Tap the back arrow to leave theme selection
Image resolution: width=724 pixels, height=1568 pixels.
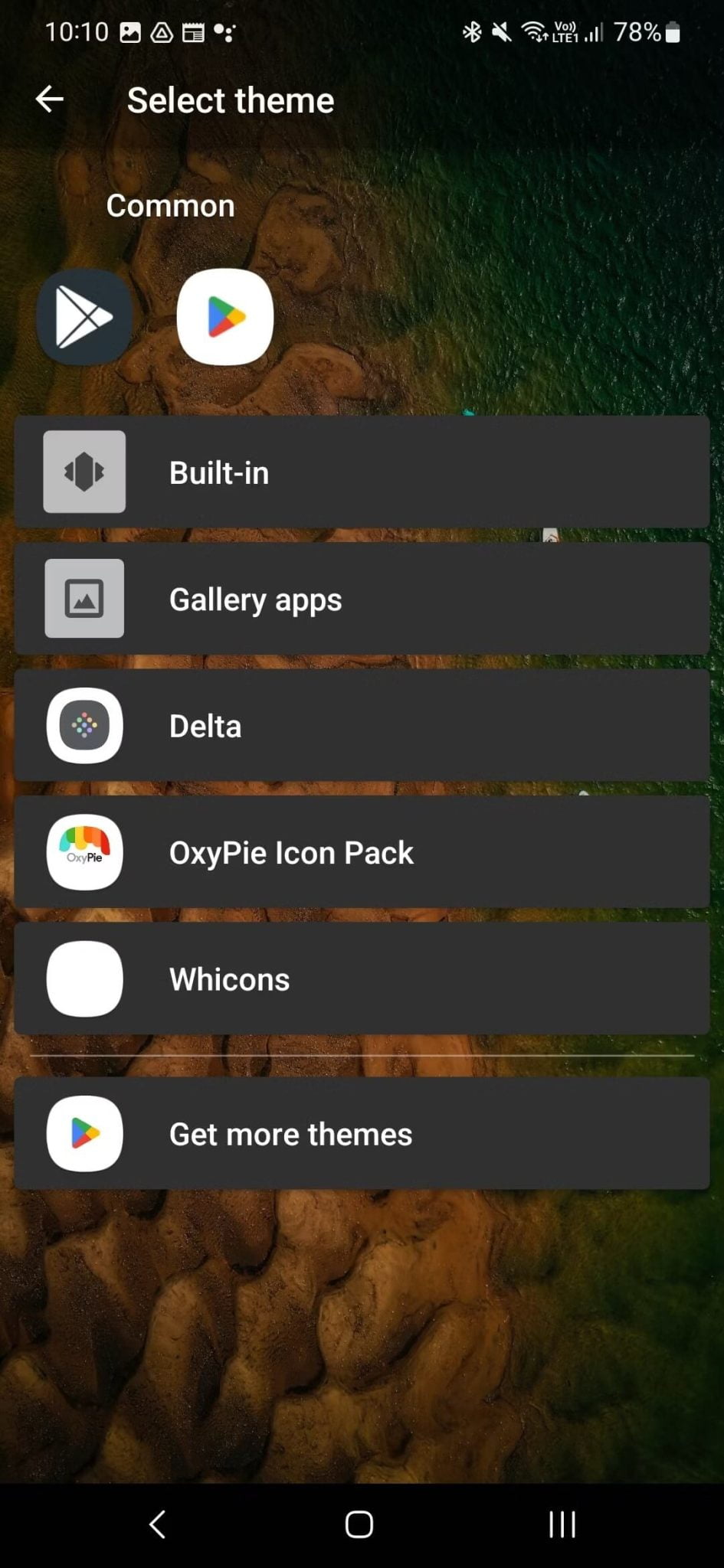coord(49,100)
